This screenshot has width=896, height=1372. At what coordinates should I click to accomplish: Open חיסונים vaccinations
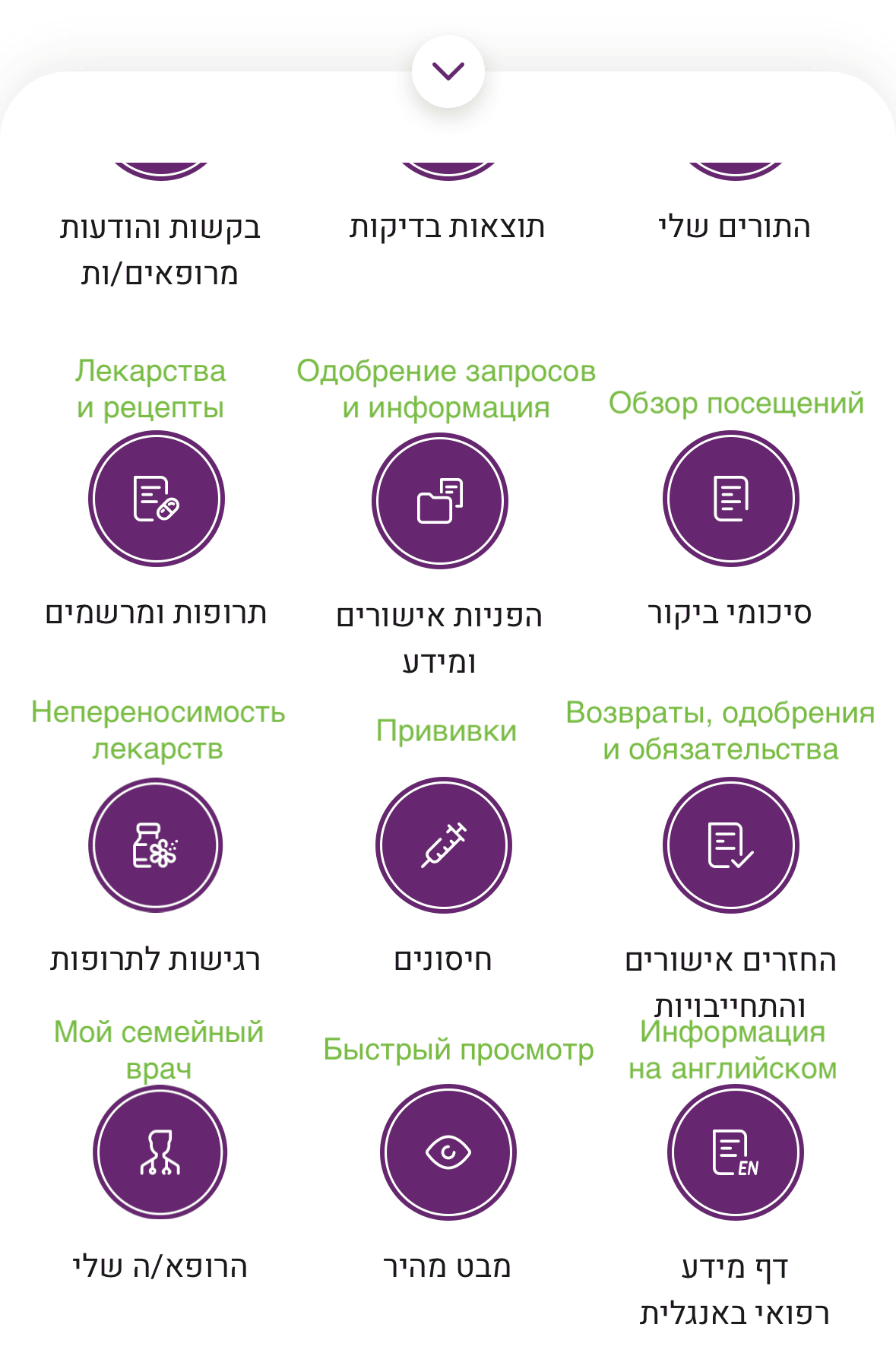(444, 845)
